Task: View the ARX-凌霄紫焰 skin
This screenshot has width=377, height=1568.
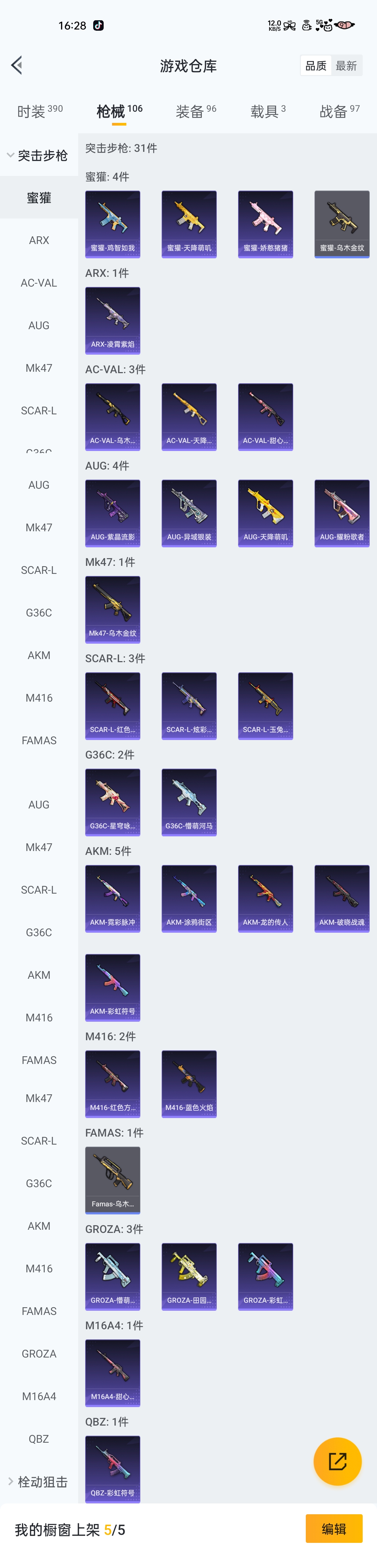Action: point(113,320)
